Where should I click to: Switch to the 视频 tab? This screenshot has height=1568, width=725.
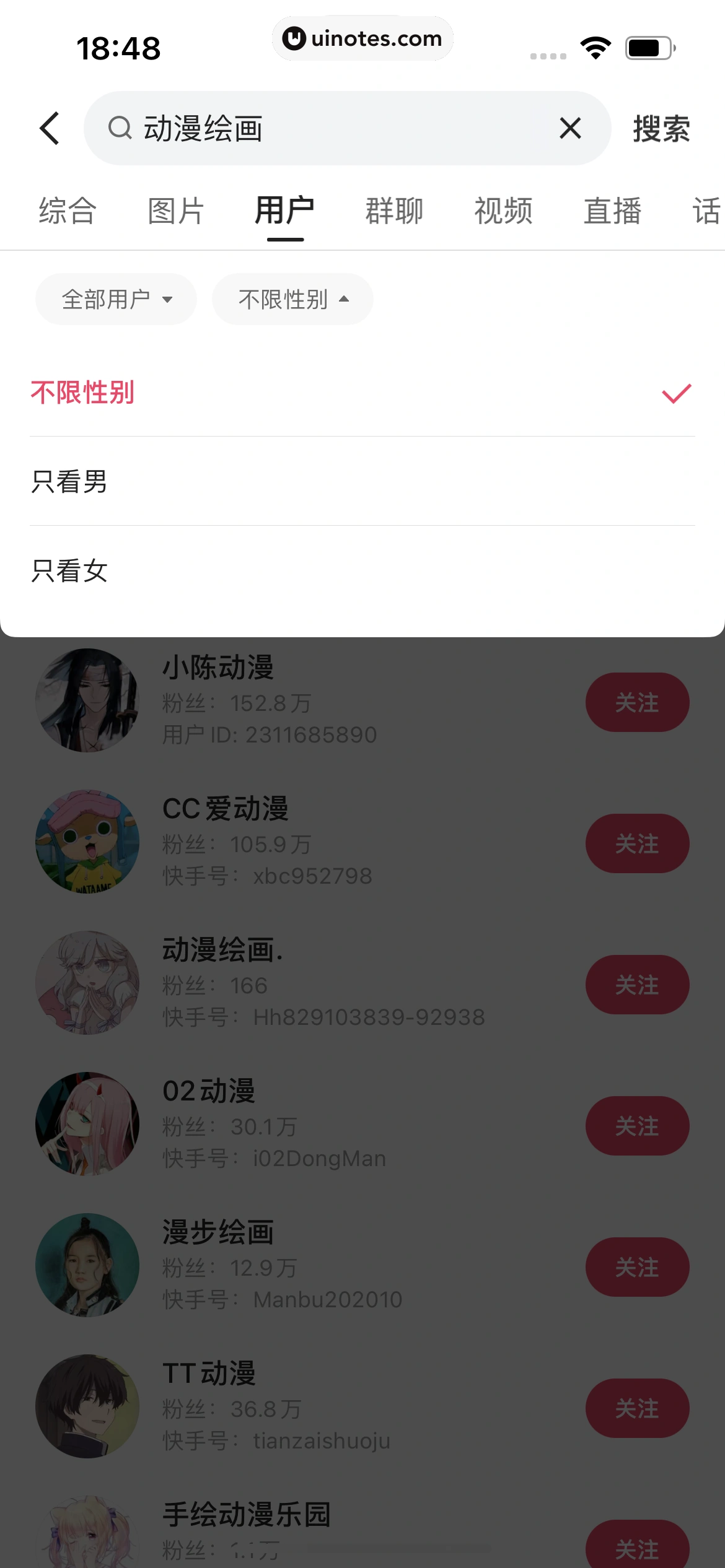[503, 211]
